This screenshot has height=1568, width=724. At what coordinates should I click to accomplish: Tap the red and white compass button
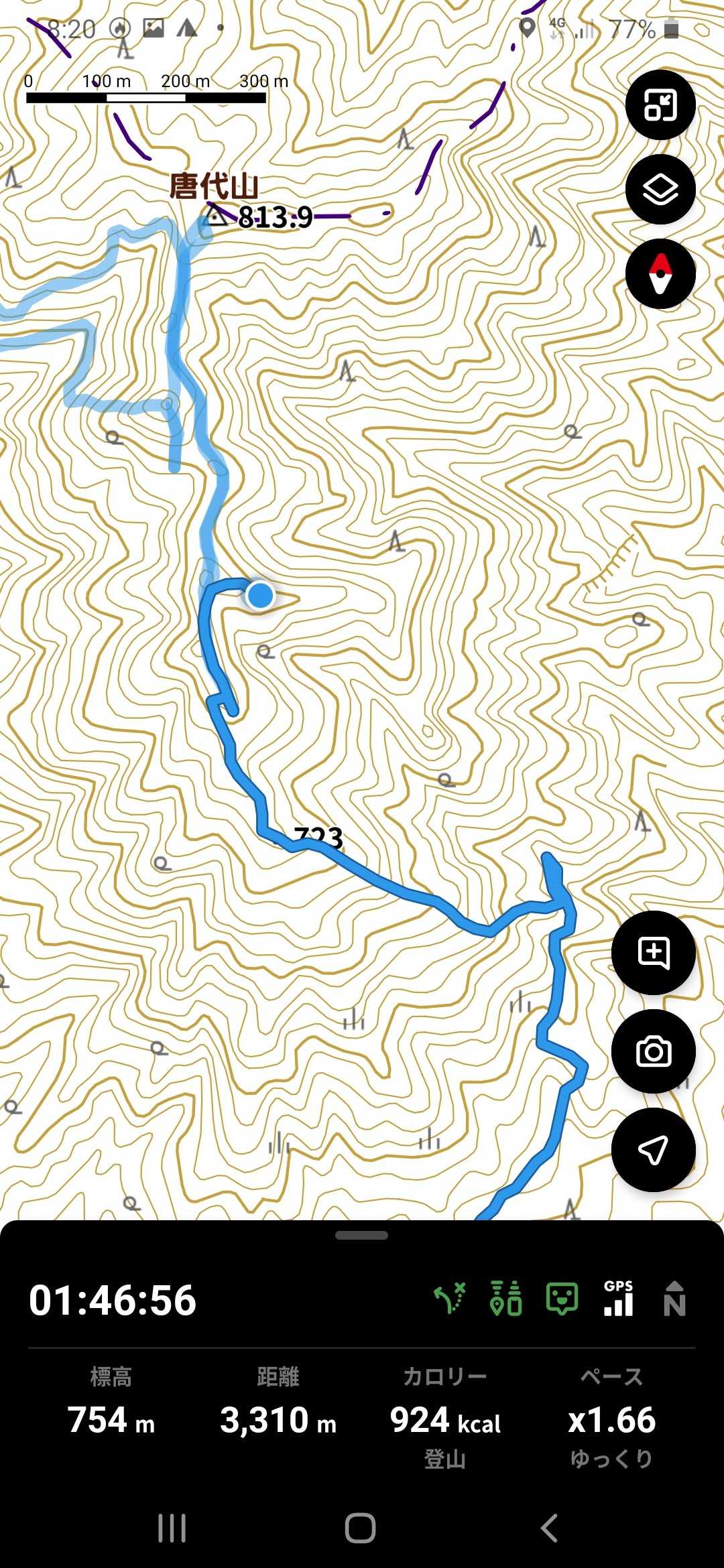coord(660,274)
